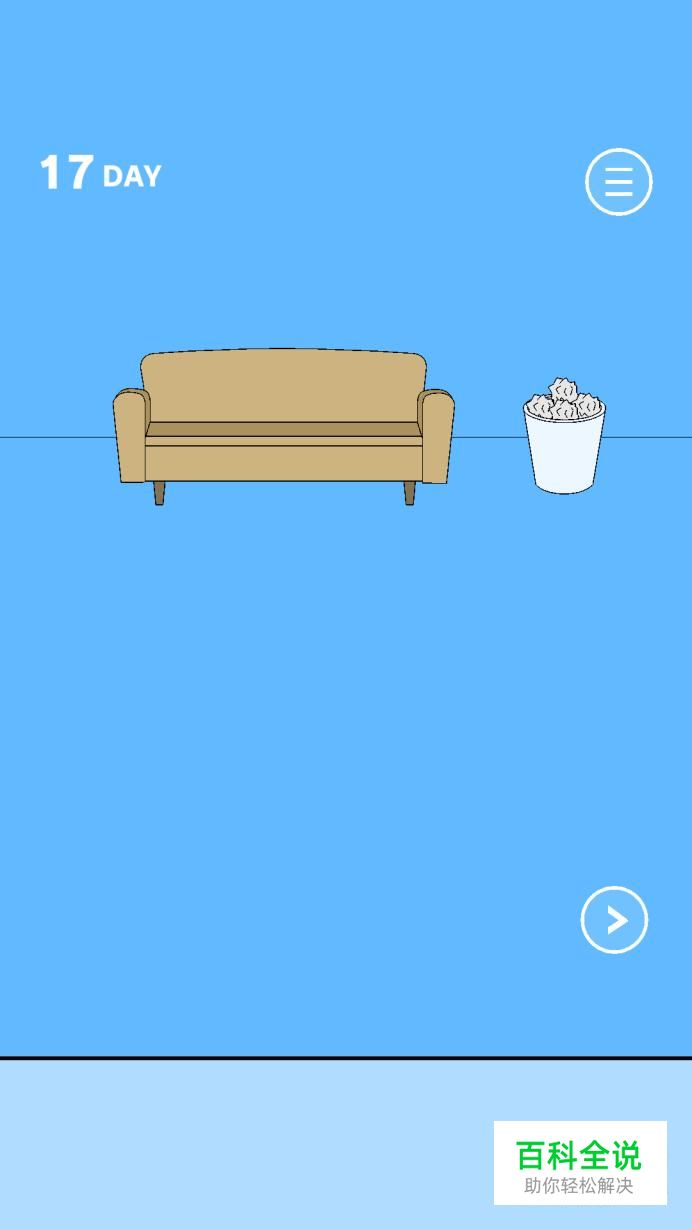Open the hamburger menu
This screenshot has height=1230, width=692.
click(618, 182)
